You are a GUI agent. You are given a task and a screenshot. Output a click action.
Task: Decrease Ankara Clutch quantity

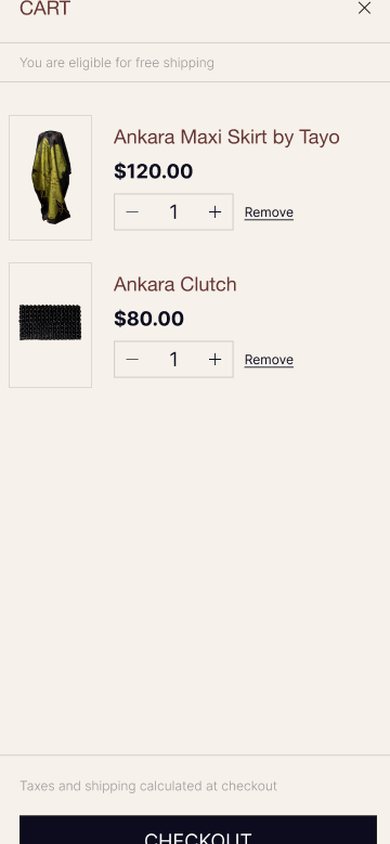point(132,359)
